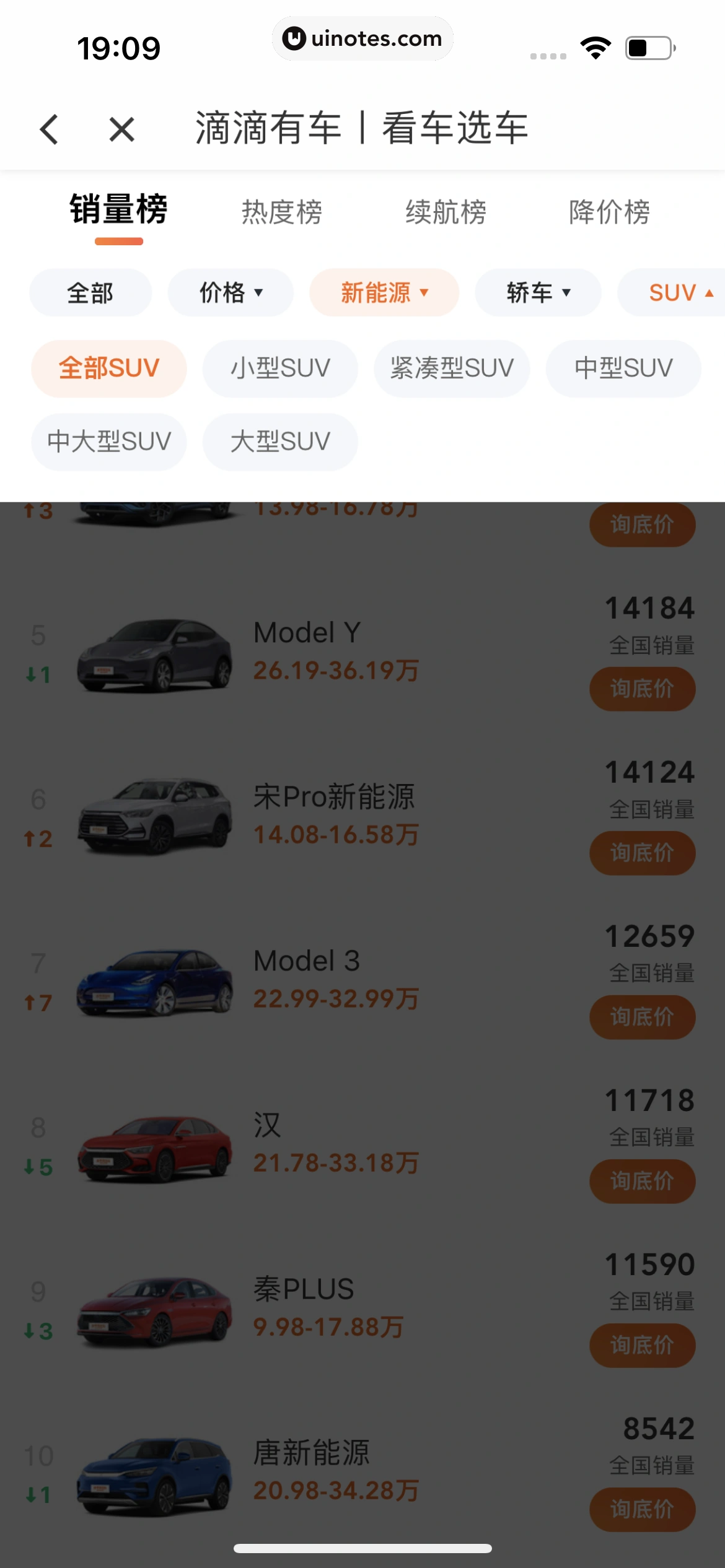Screen dimensions: 725x1568
Task: Select 中型SUV category
Action: pos(623,368)
